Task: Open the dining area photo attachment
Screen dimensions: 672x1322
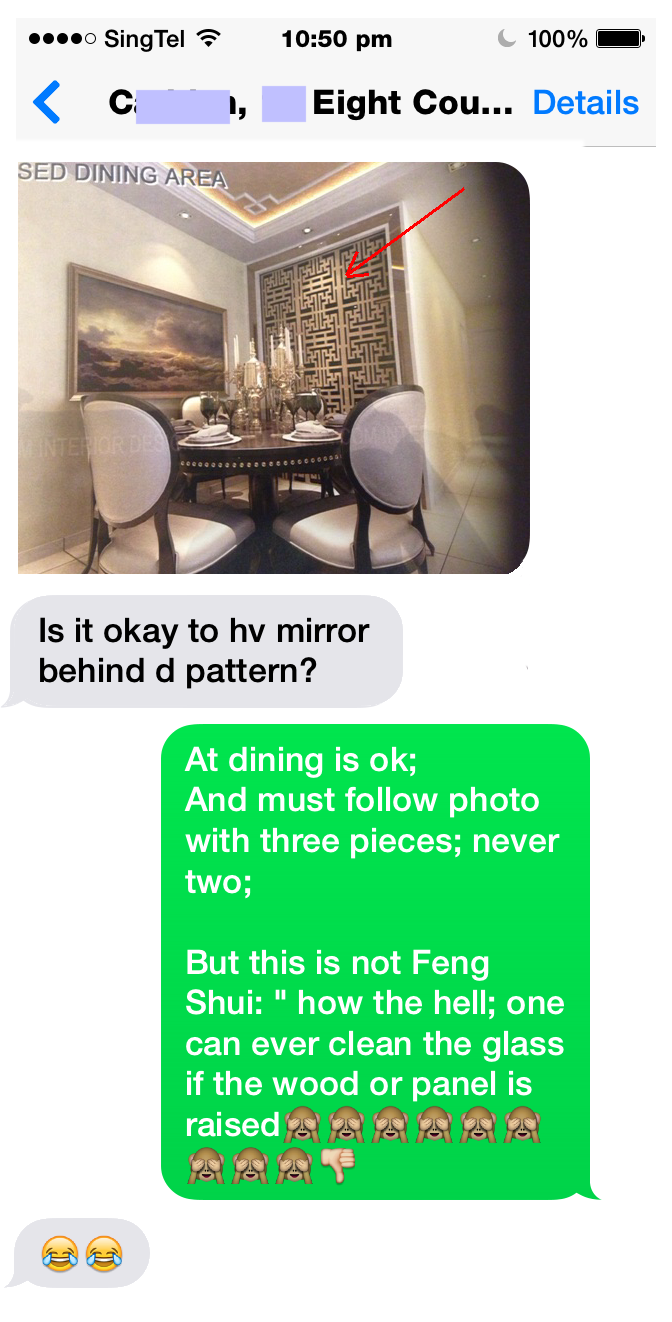Action: tap(273, 368)
